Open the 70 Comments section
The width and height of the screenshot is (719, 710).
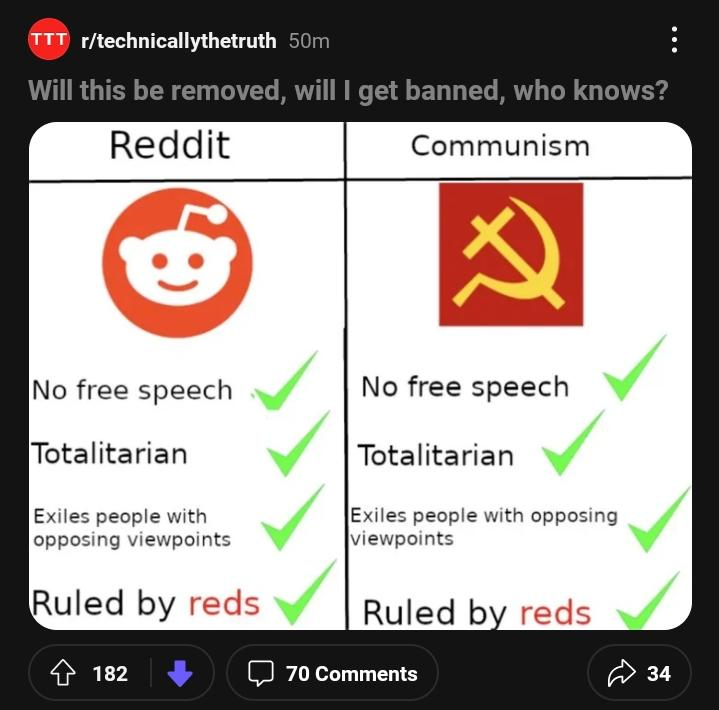332,673
